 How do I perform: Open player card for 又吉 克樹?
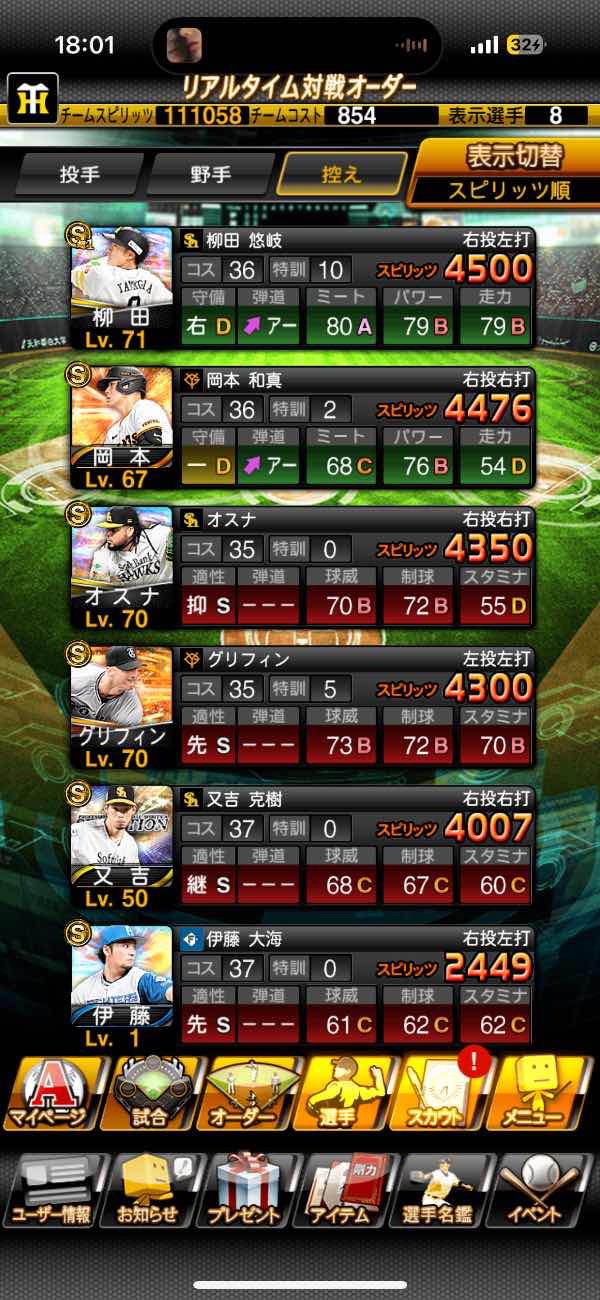pyautogui.click(x=122, y=847)
